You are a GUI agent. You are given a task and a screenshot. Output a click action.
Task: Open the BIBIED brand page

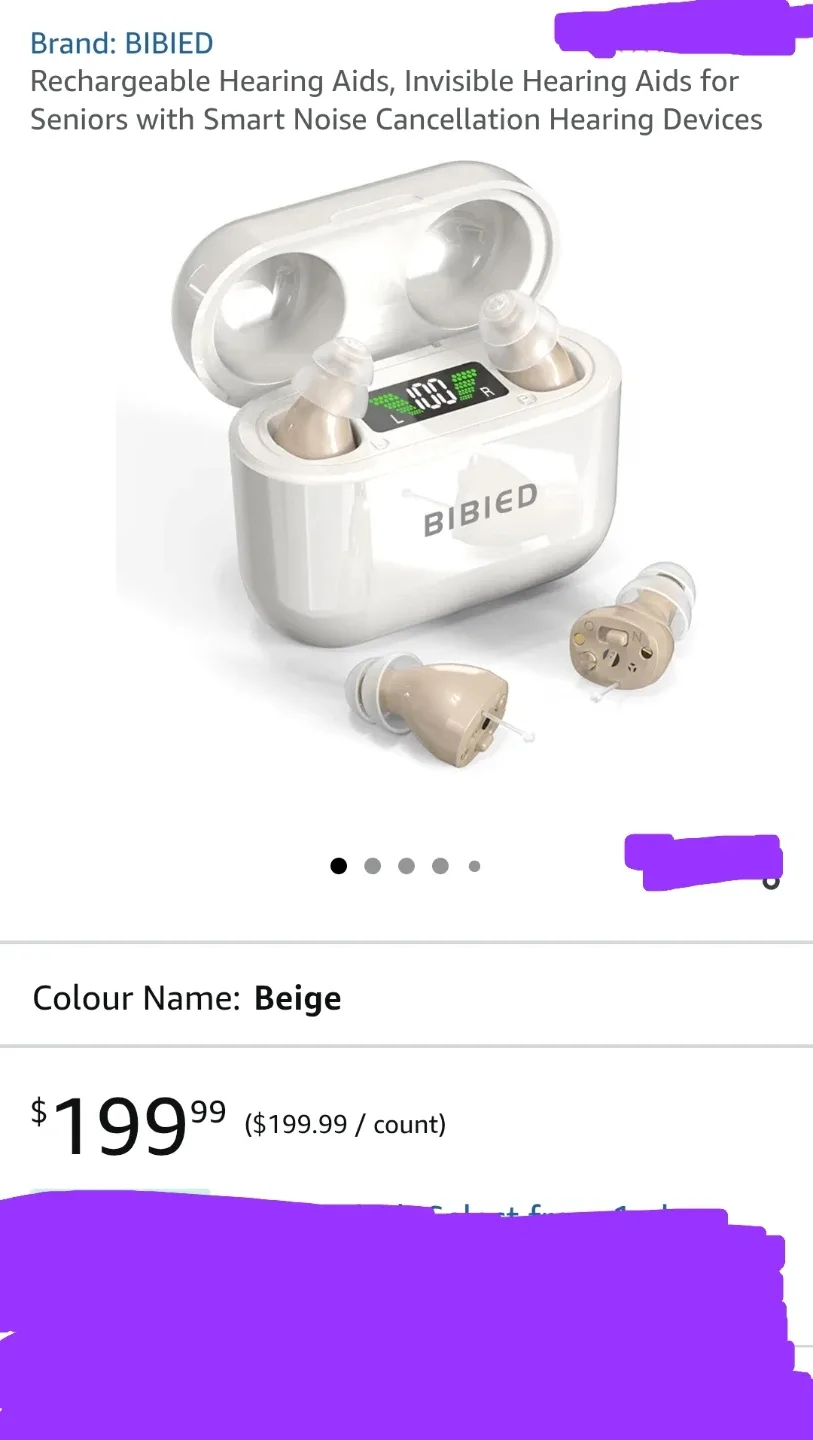[121, 43]
